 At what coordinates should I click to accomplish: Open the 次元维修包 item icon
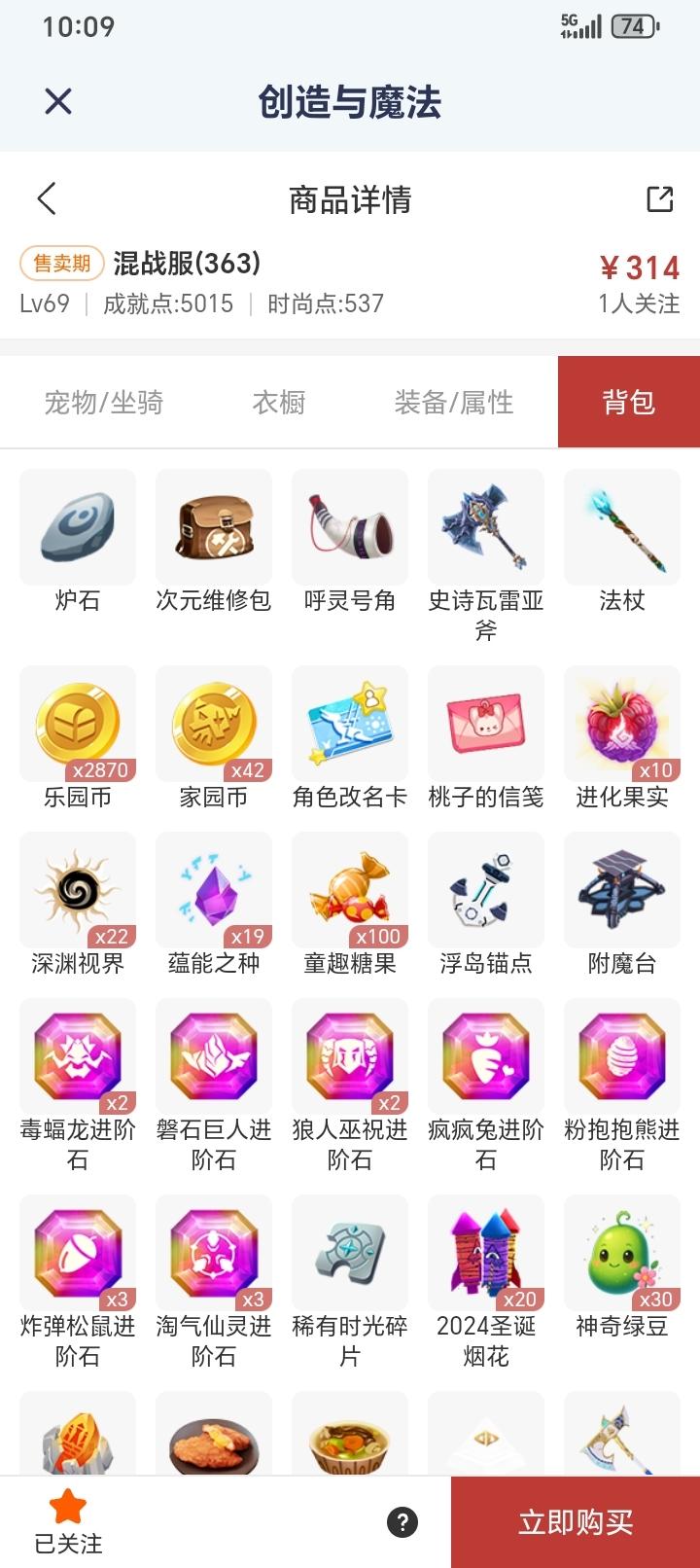click(213, 527)
